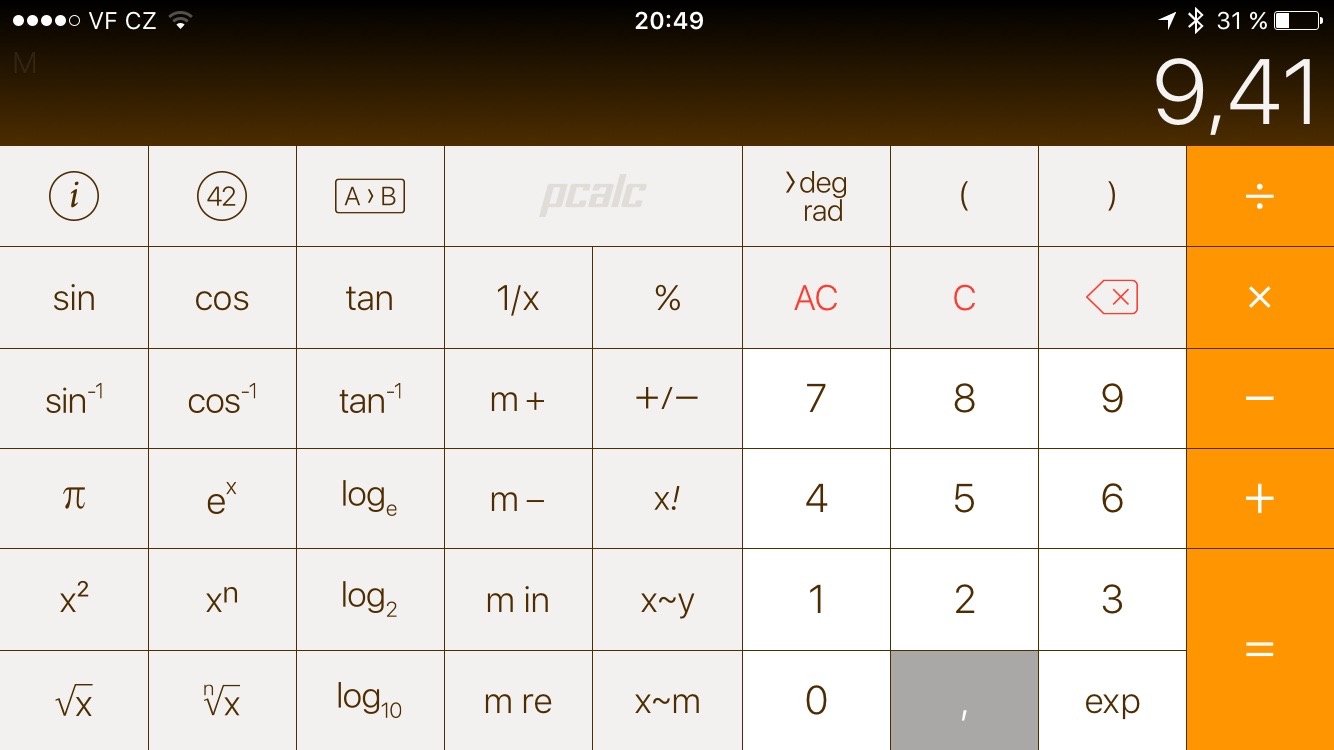The height and width of the screenshot is (750, 1334).
Task: Enter the digit 7
Action: click(816, 398)
